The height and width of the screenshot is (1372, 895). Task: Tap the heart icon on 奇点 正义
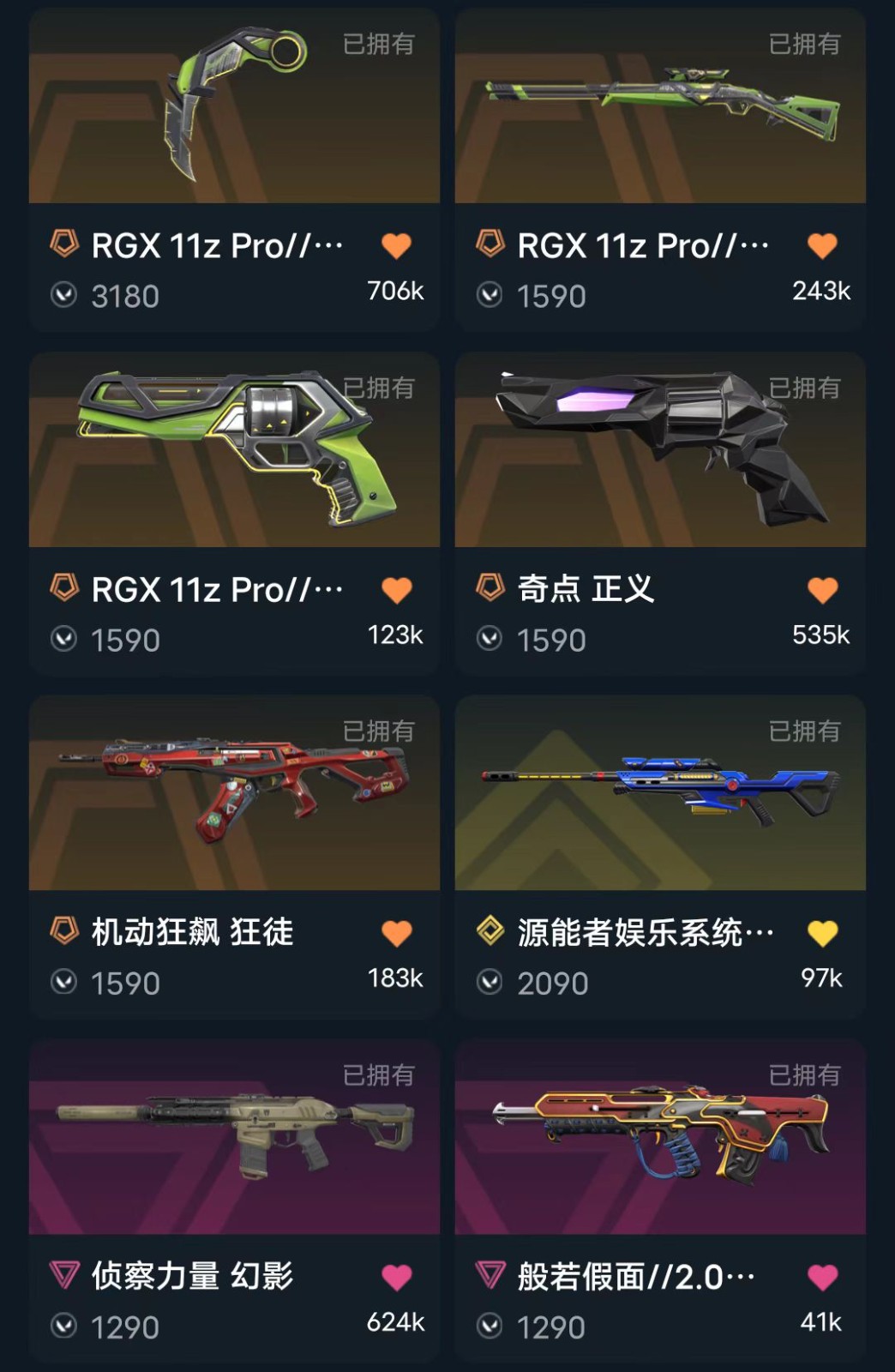coord(822,590)
